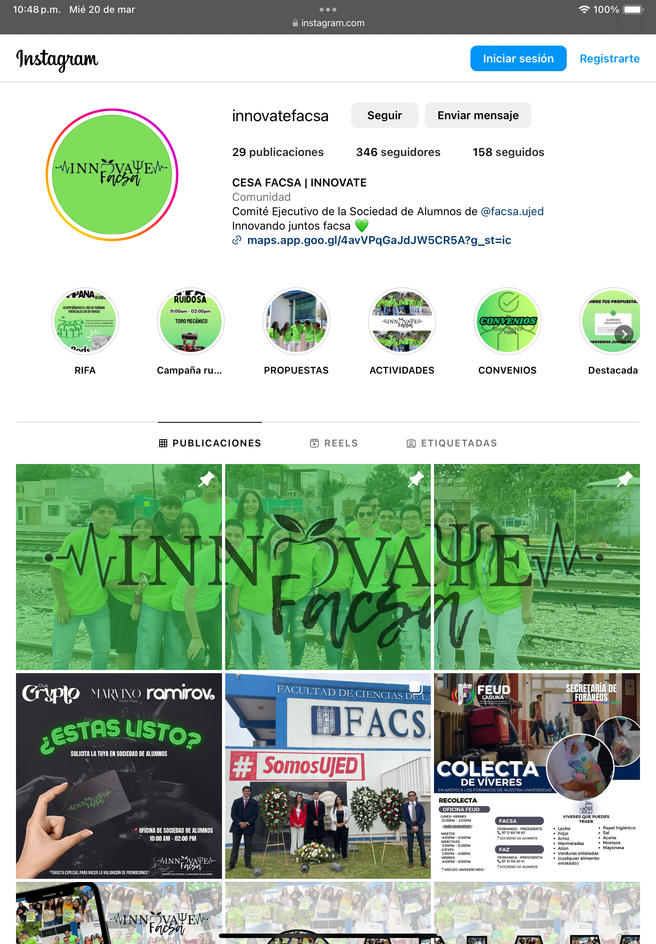The width and height of the screenshot is (656, 944).
Task: Open the Colecta de Víveres post
Action: tap(537, 776)
